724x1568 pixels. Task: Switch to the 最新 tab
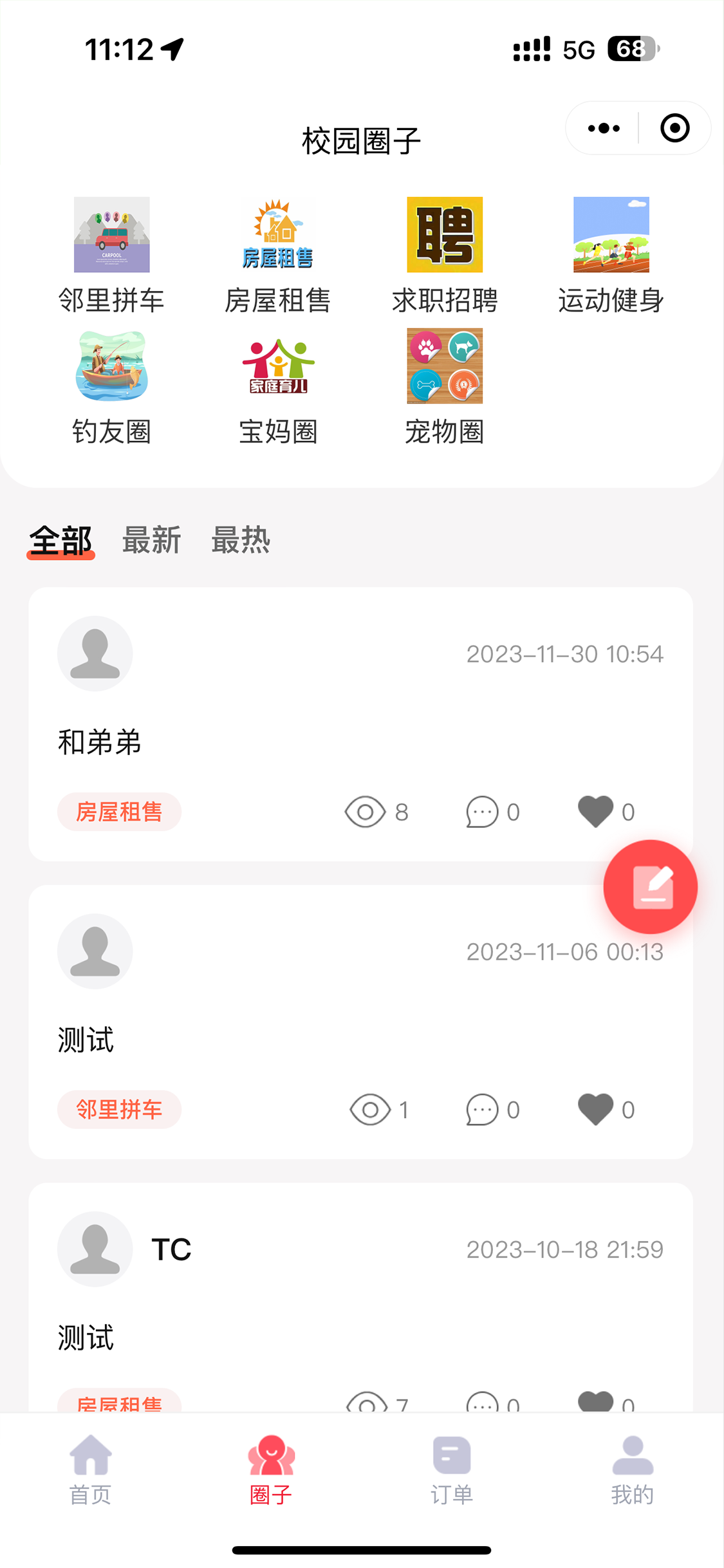coord(152,539)
